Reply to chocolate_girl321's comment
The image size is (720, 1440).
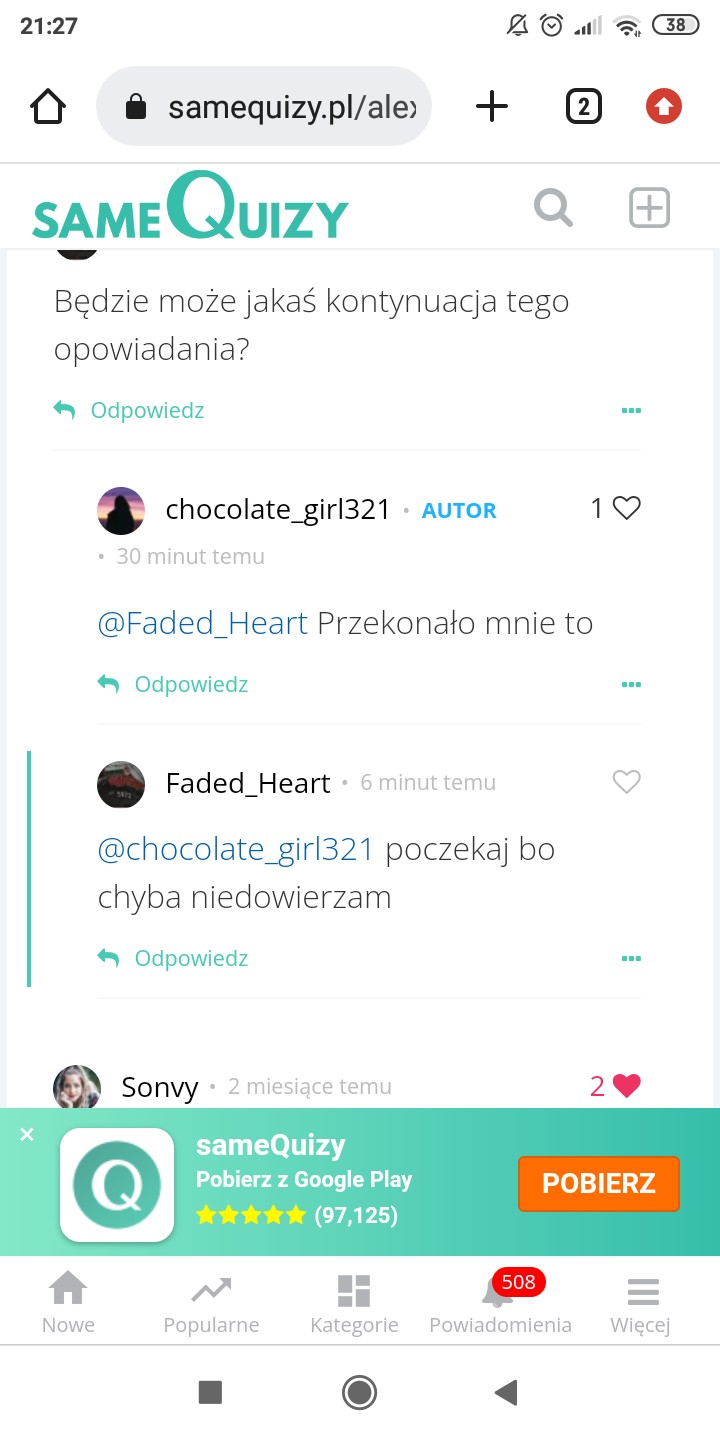click(174, 684)
